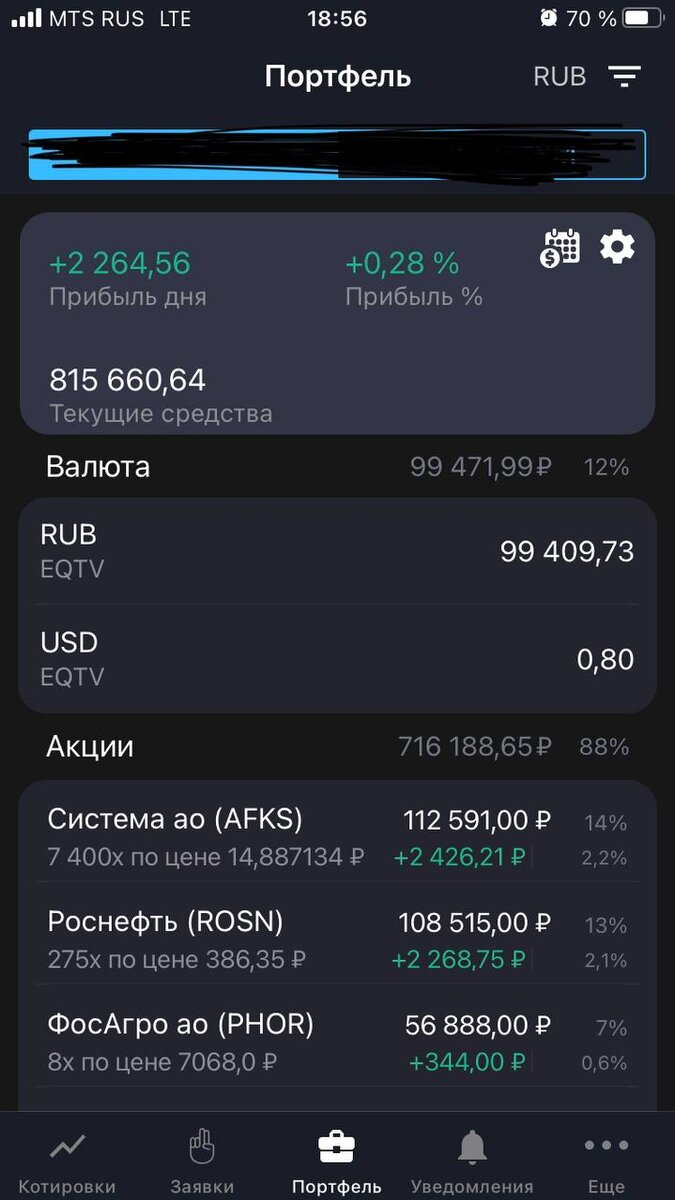Open portfolio settings gear
The width and height of the screenshot is (675, 1200).
[617, 246]
